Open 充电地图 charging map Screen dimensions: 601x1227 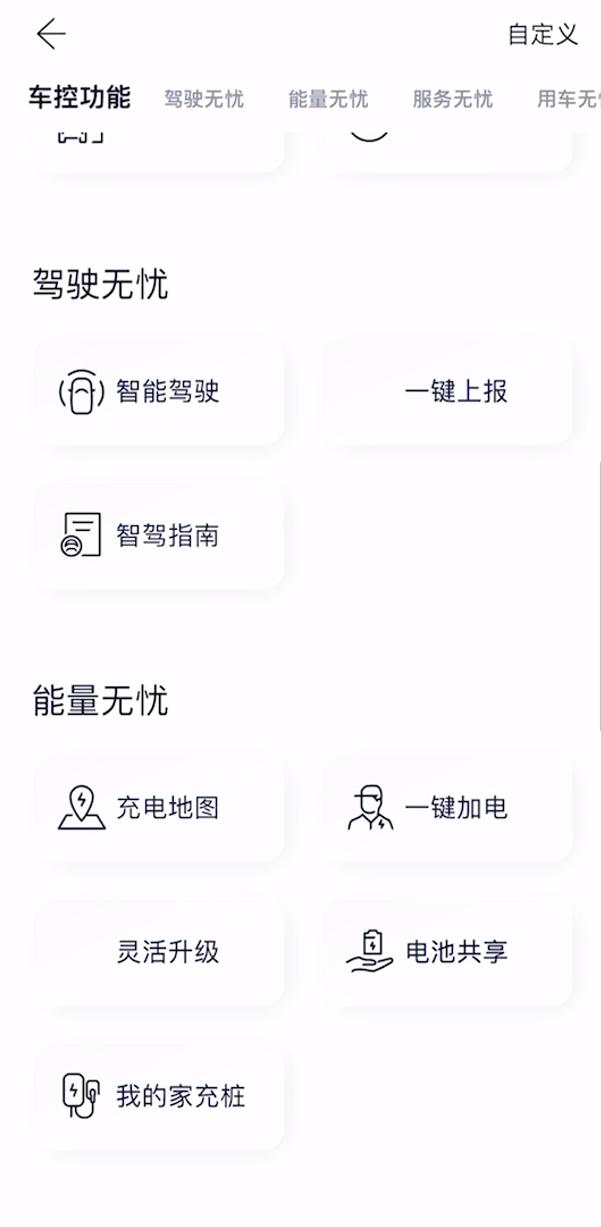(159, 808)
